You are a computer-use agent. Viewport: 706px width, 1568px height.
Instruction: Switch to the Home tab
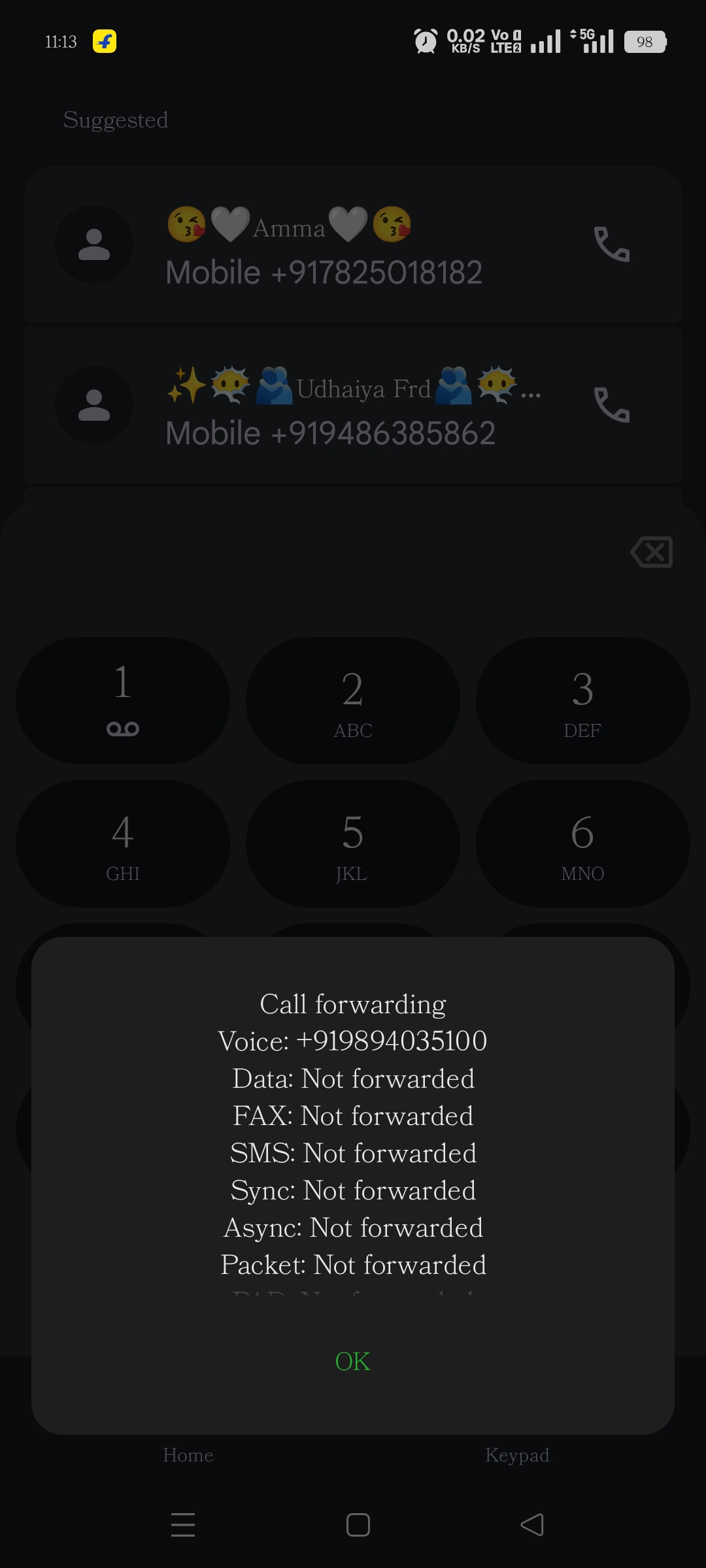coord(188,1455)
